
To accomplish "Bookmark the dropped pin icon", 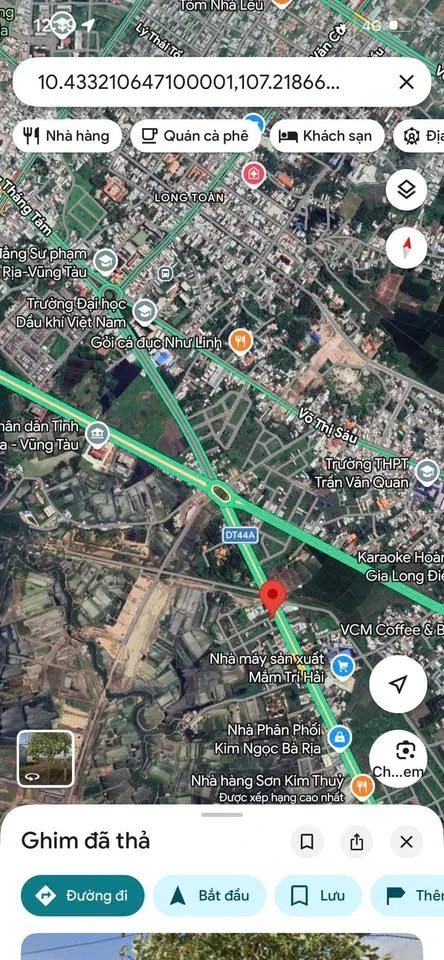I will (307, 842).
